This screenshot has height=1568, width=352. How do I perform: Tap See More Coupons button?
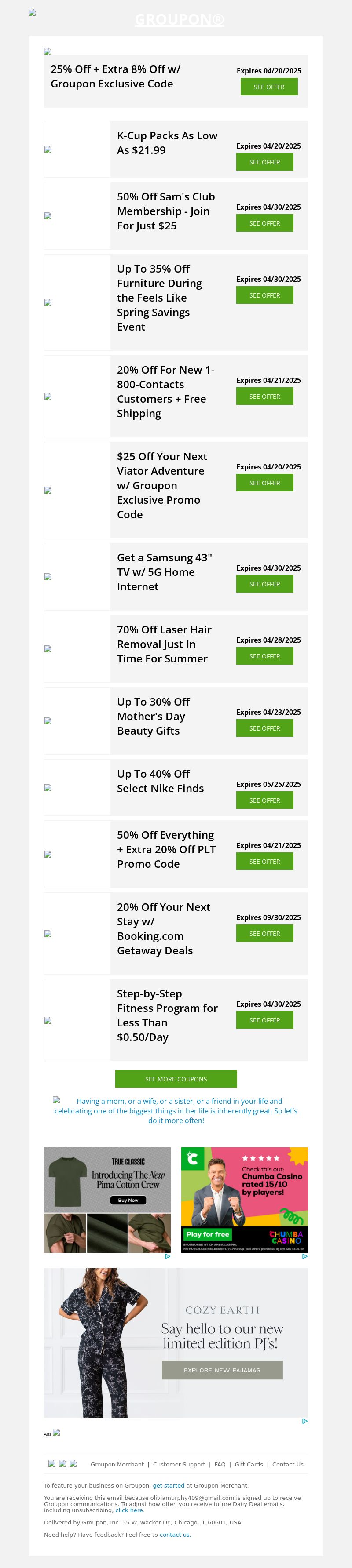pos(176,1079)
